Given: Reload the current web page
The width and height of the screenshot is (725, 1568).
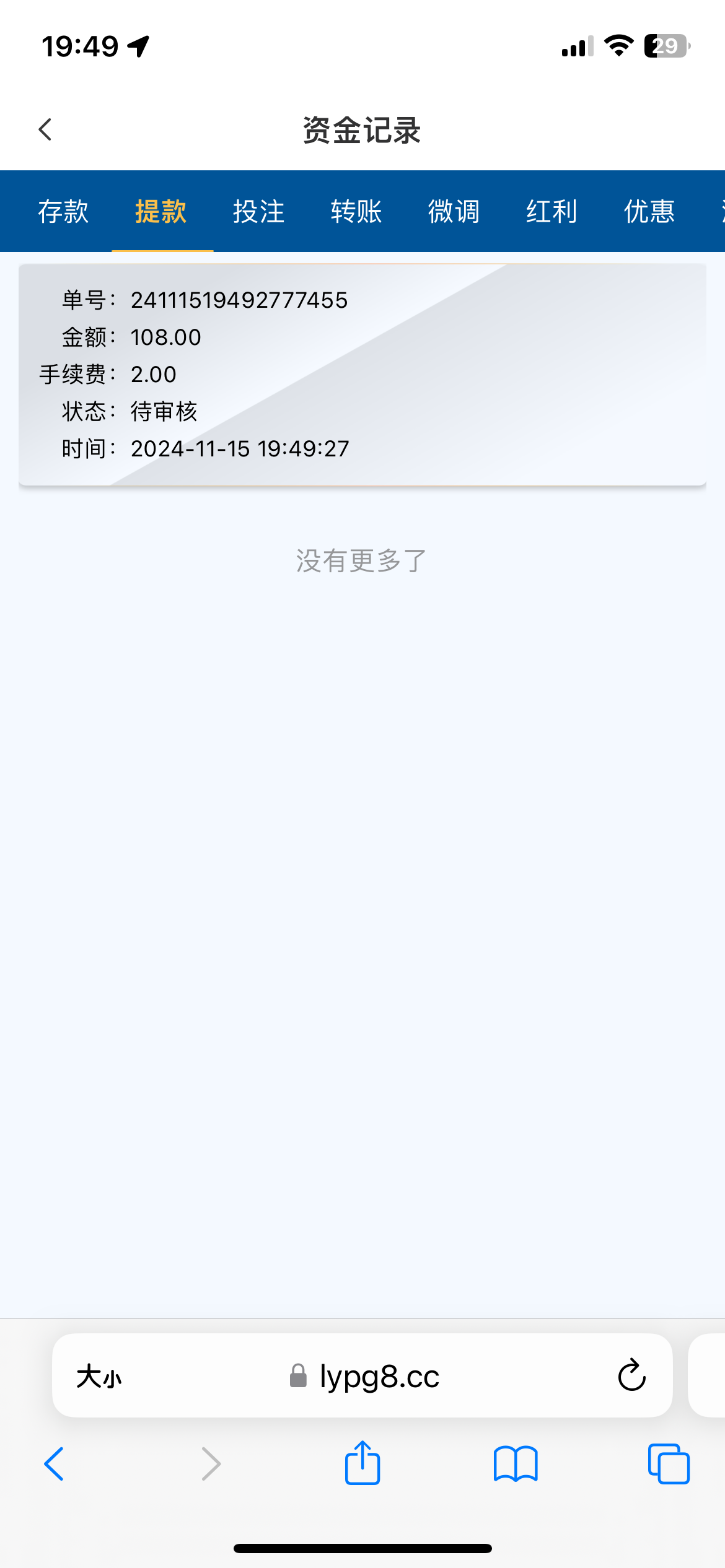Looking at the screenshot, I should pos(631,1375).
